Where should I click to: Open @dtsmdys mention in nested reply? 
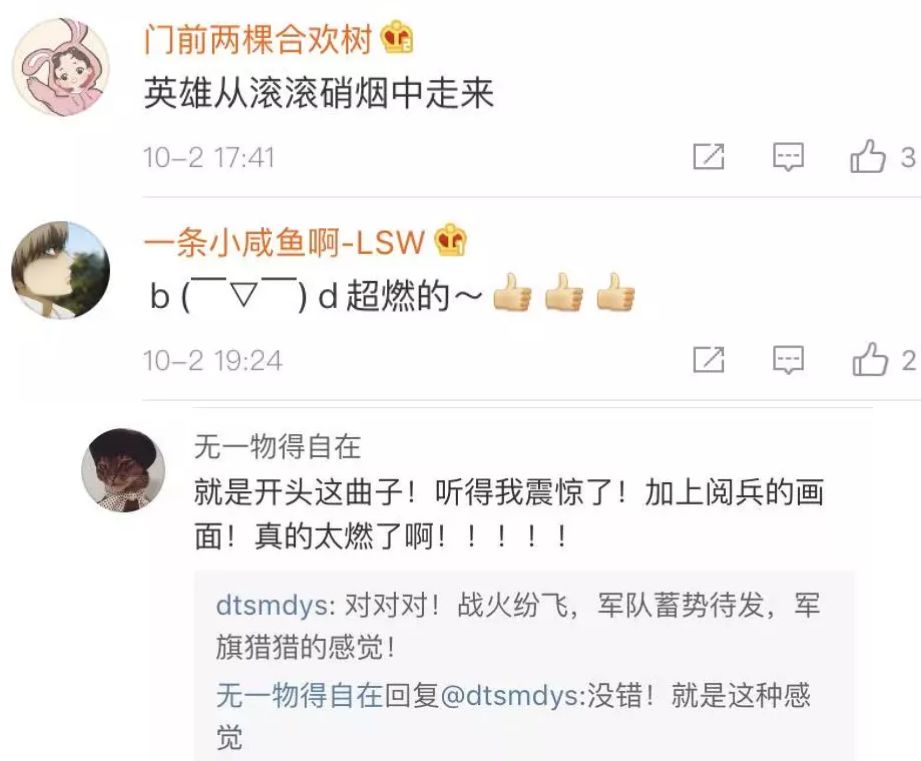click(500, 696)
